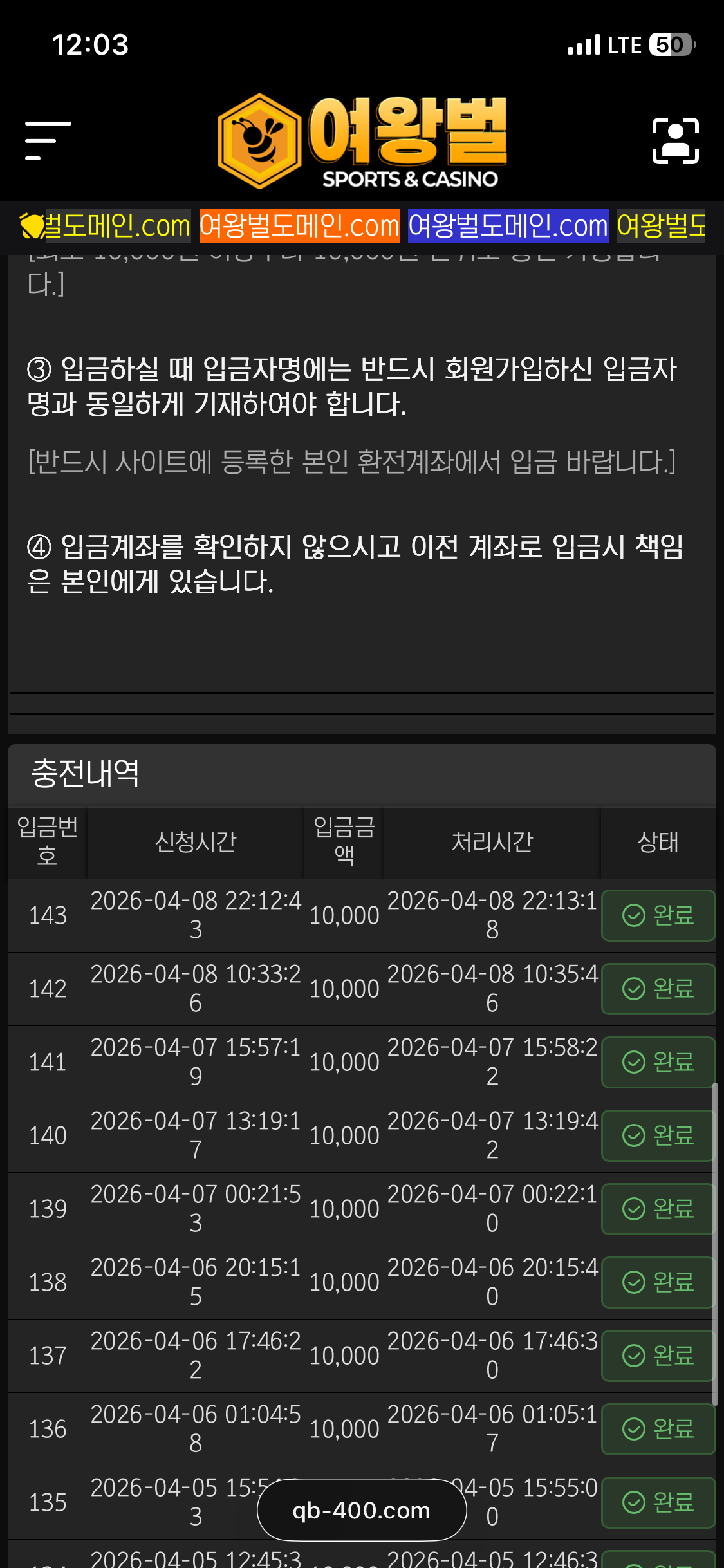Screen dimensions: 724x1568
Task: Open the hamburger menu
Action: [x=48, y=140]
